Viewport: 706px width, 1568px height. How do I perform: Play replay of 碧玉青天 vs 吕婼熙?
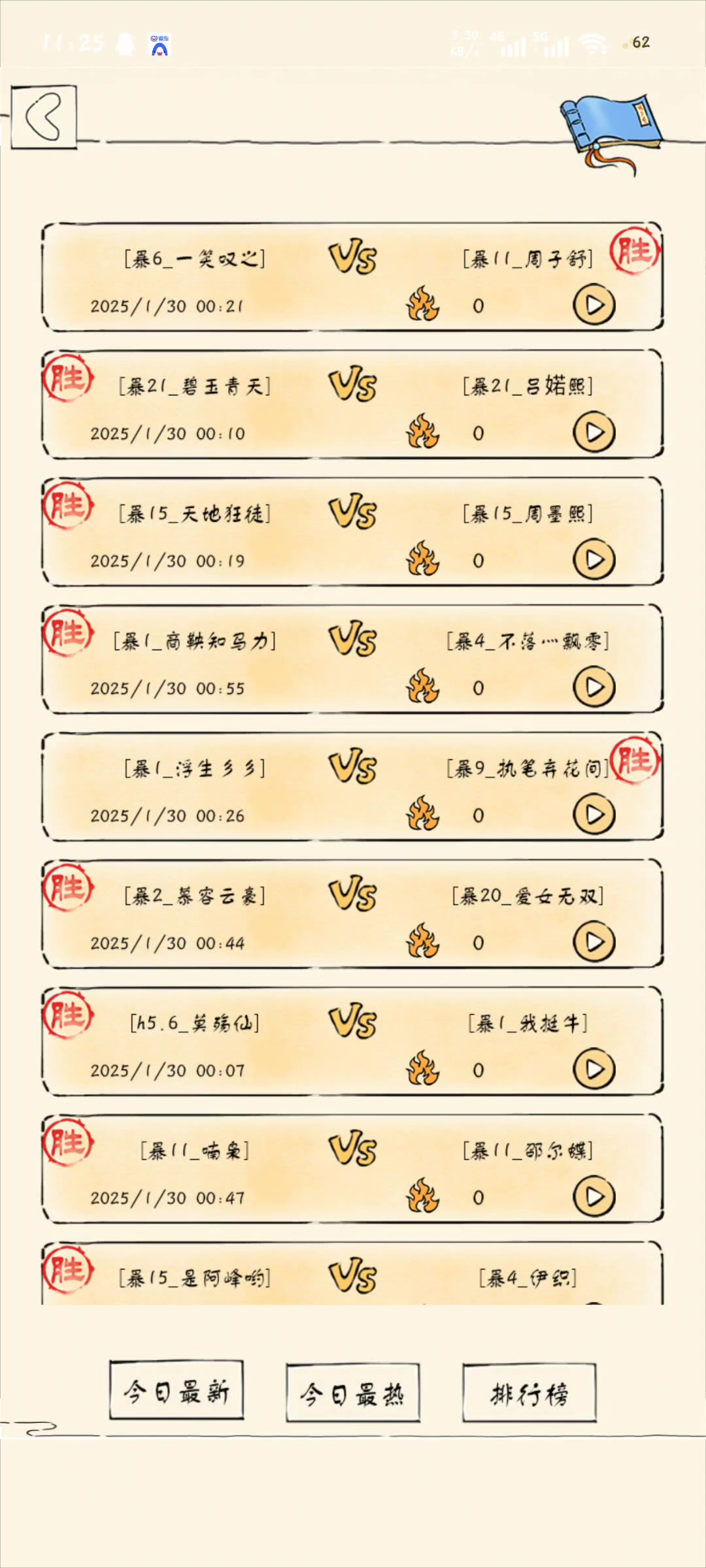(594, 433)
